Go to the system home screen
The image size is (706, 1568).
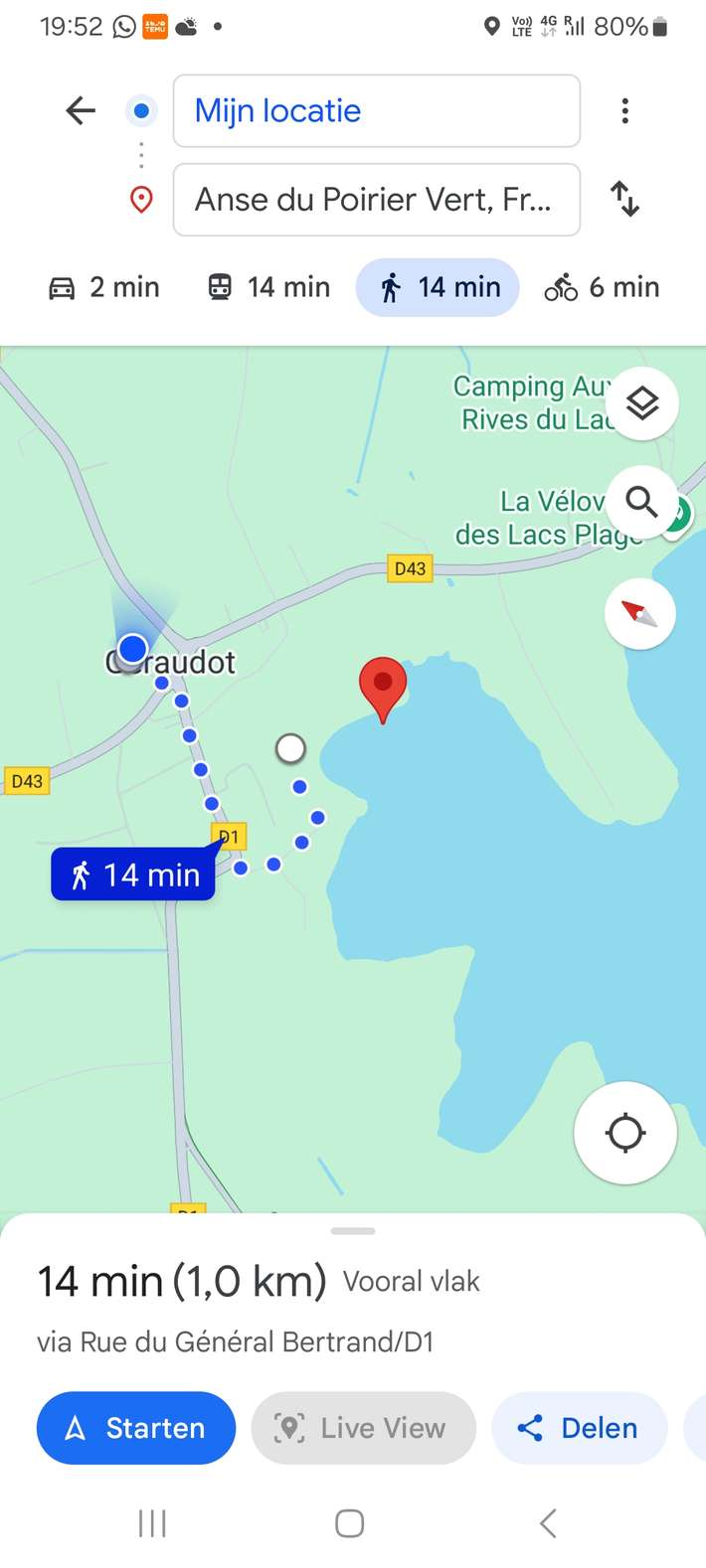click(349, 1523)
